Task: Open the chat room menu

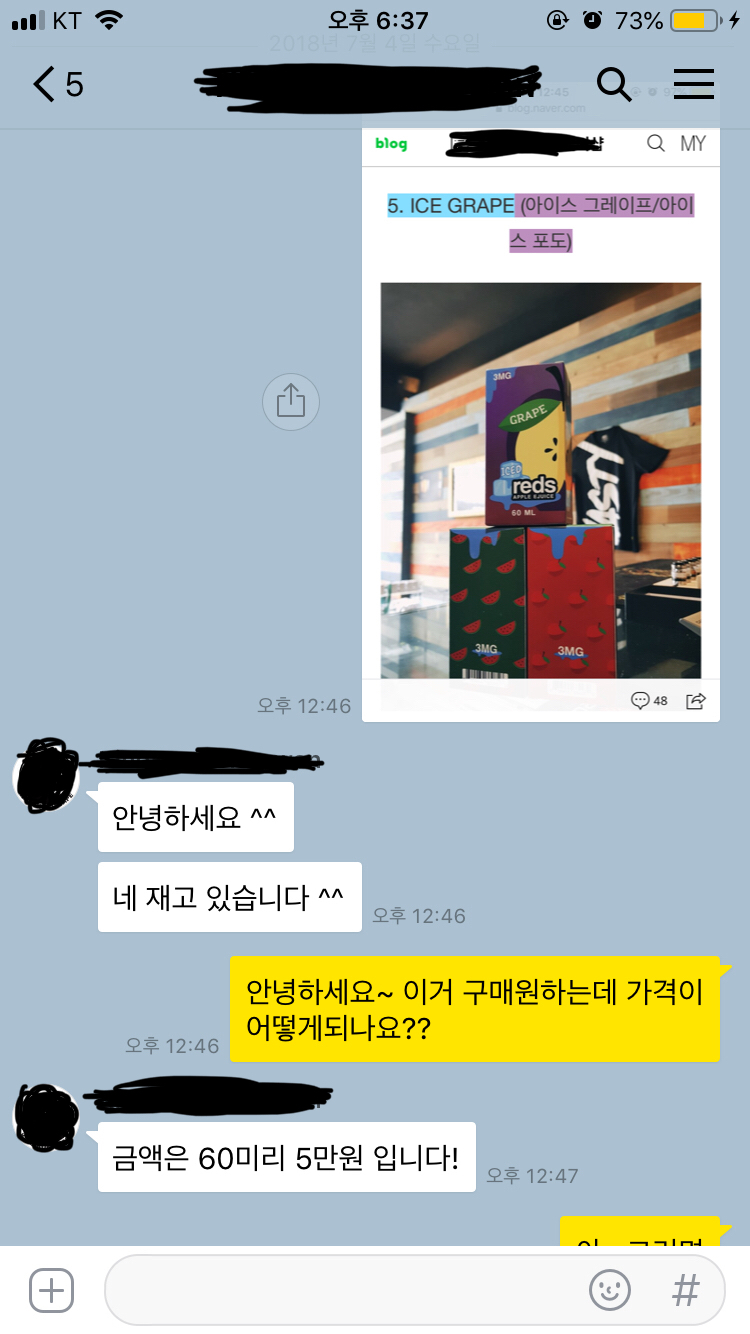Action: pyautogui.click(x=693, y=84)
